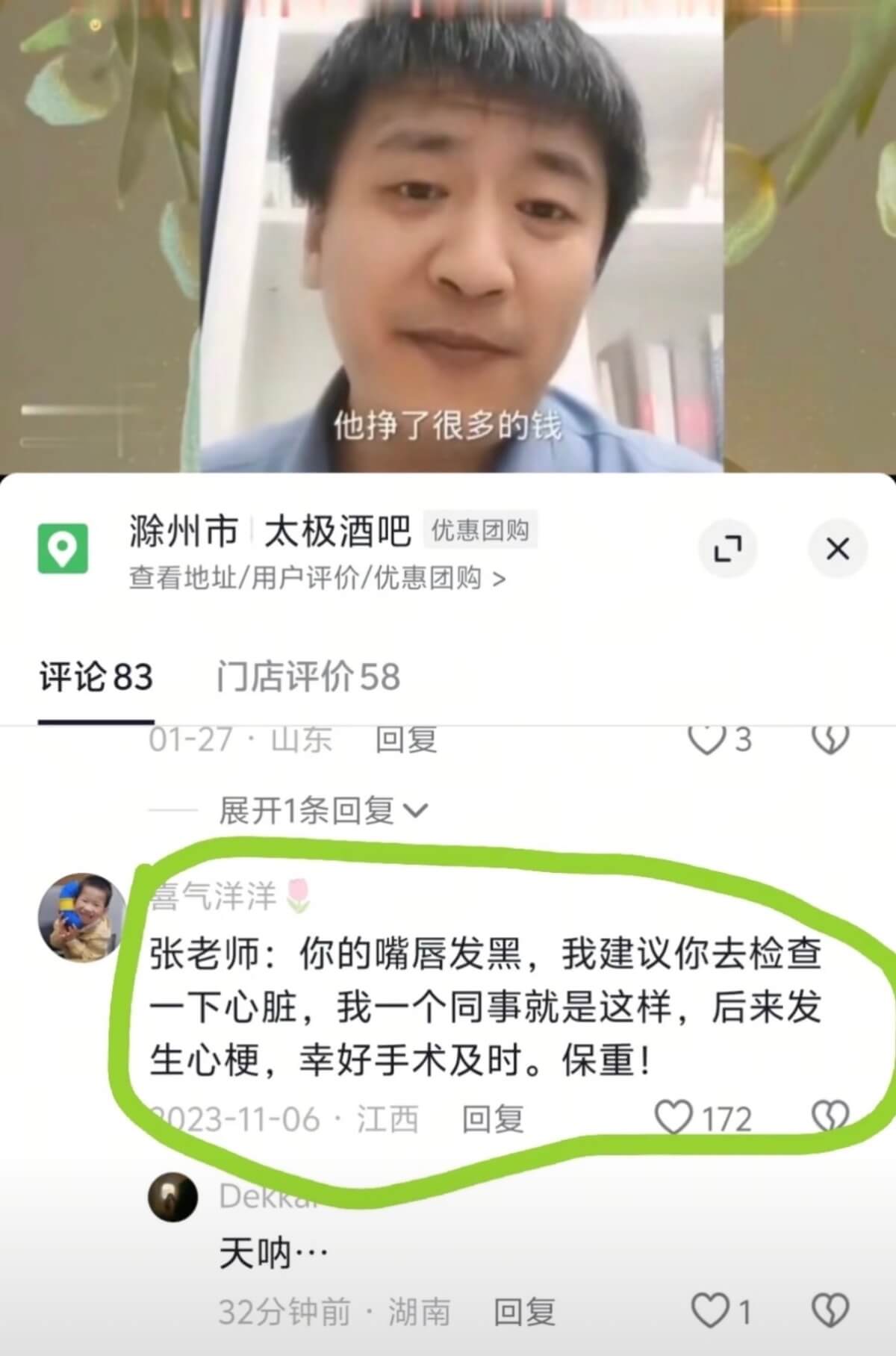896x1356 pixels.
Task: Reply to the 01-27 山东 comment
Action: click(405, 740)
